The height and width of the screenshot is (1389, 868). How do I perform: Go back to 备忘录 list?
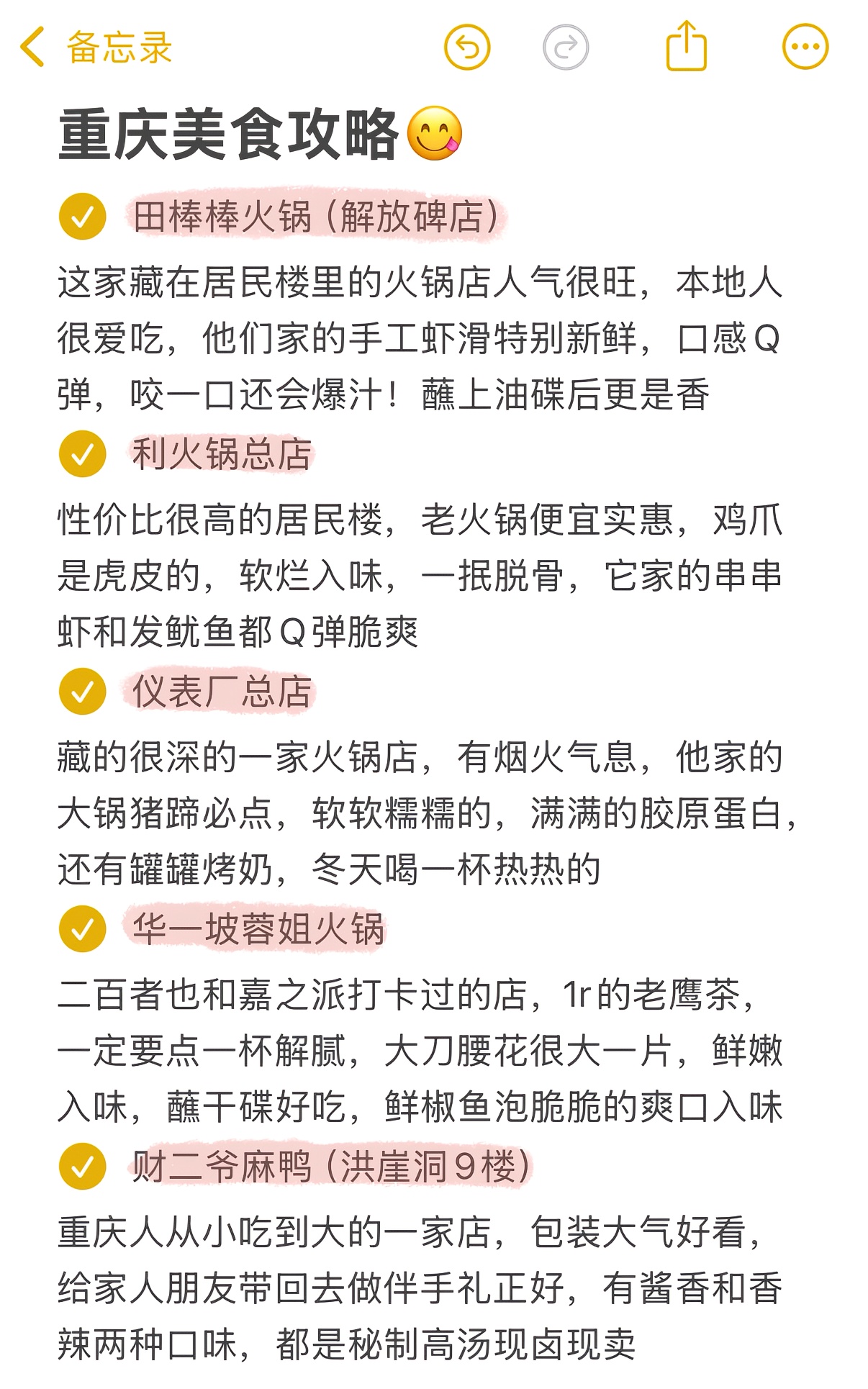pos(96,47)
